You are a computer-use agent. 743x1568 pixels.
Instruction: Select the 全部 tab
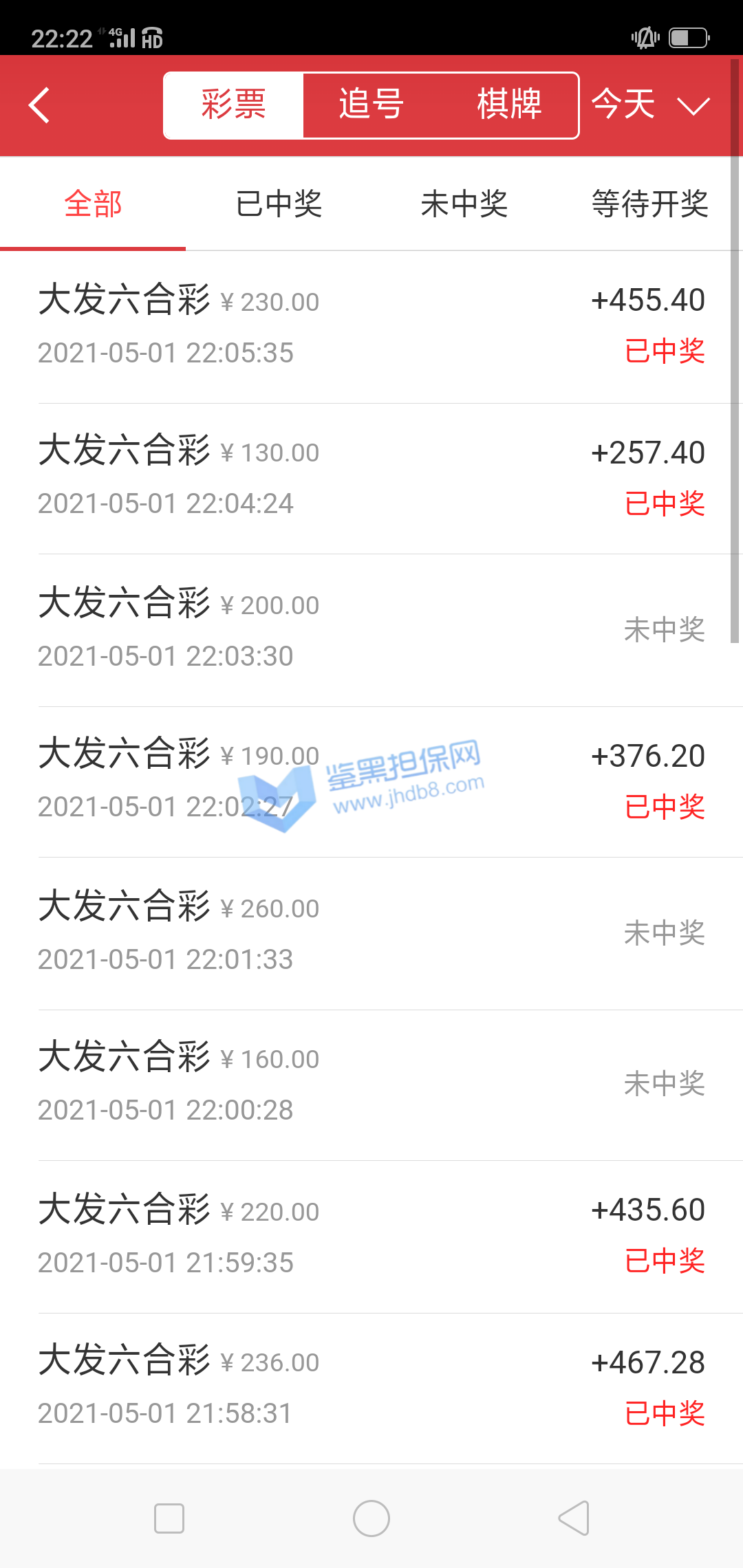93,204
